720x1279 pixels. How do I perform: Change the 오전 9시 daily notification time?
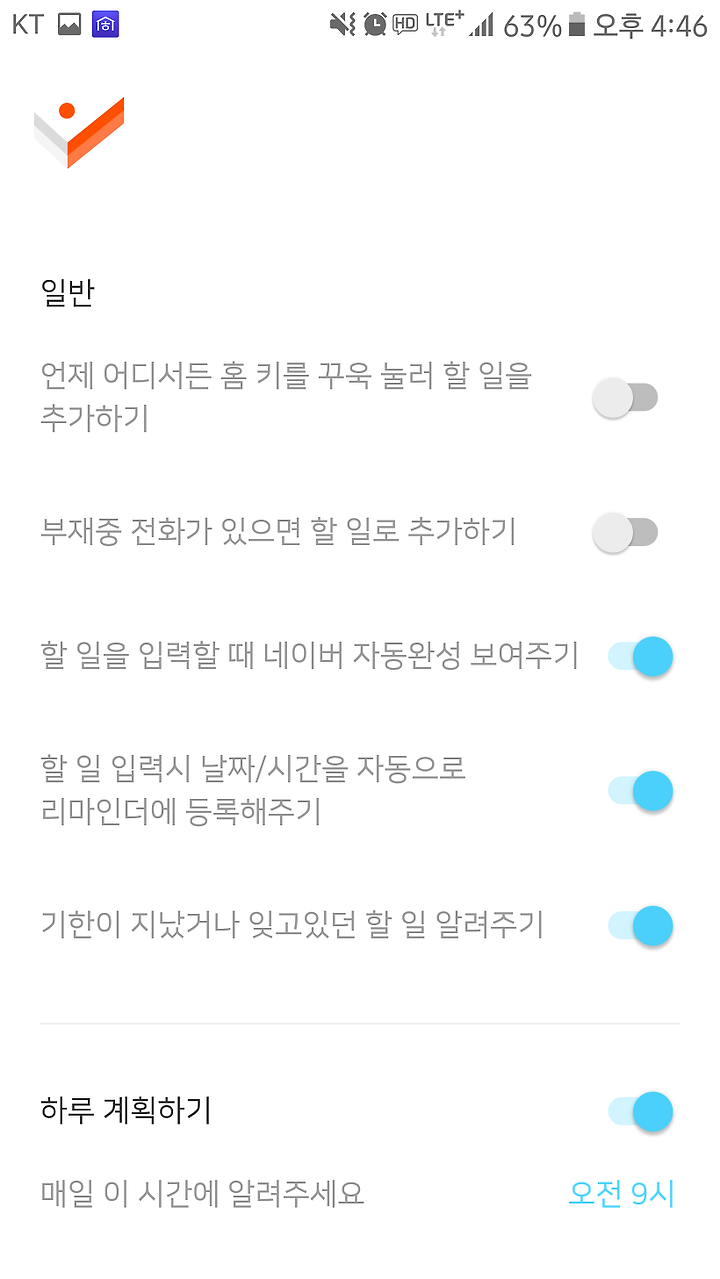[622, 1193]
